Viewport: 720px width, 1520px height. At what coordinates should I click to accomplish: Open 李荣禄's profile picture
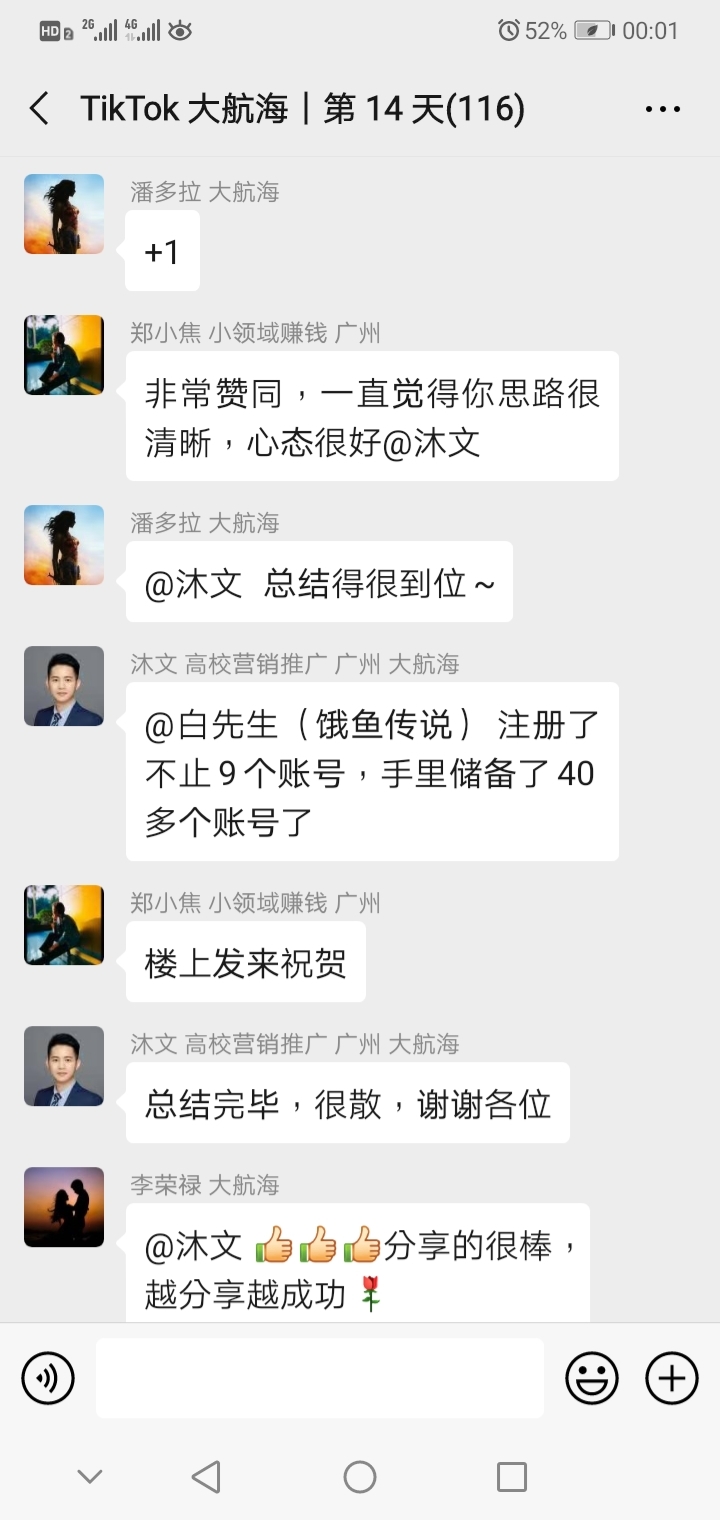pos(64,1207)
